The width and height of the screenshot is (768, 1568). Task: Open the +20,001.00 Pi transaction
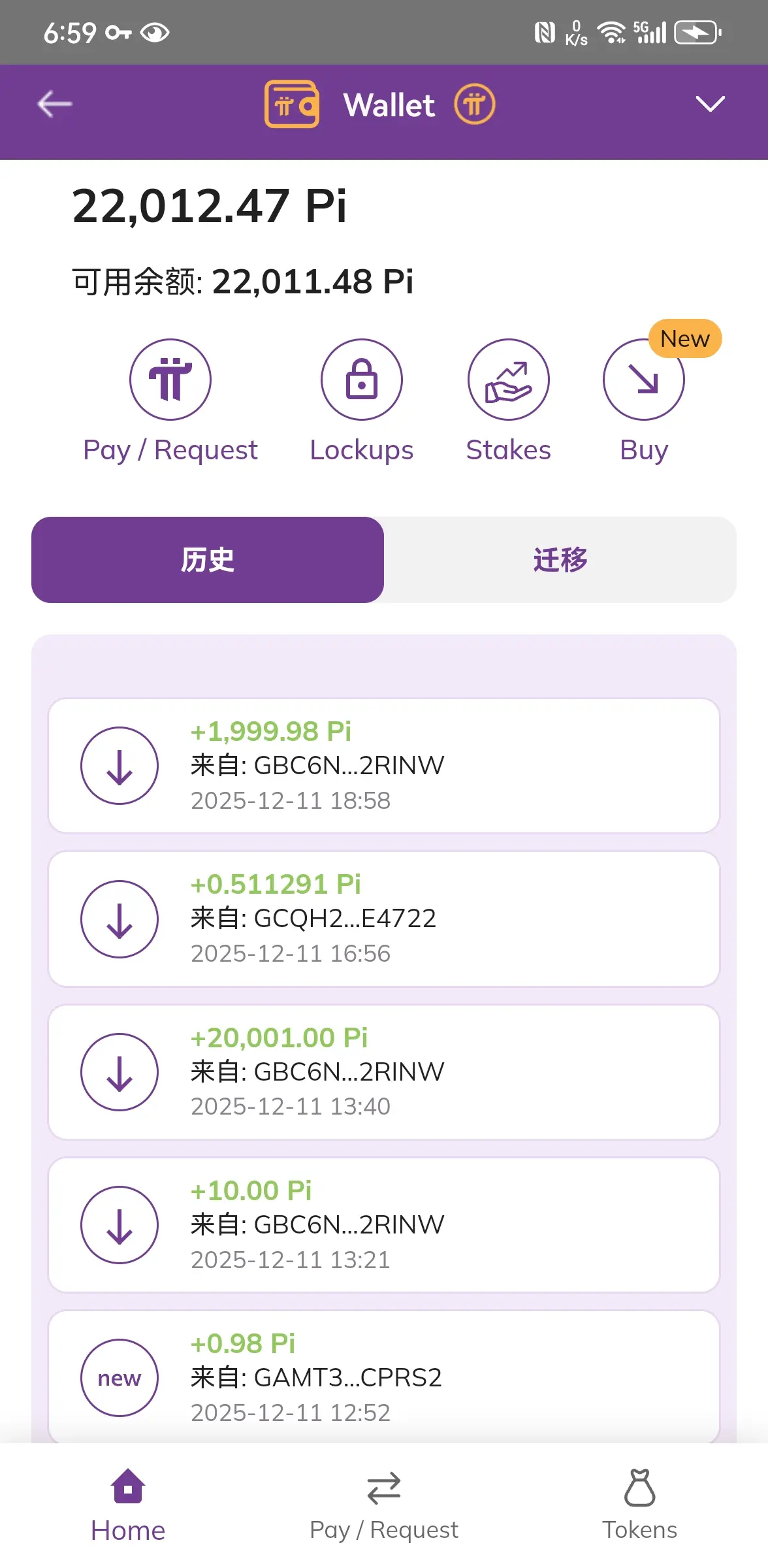point(384,1071)
